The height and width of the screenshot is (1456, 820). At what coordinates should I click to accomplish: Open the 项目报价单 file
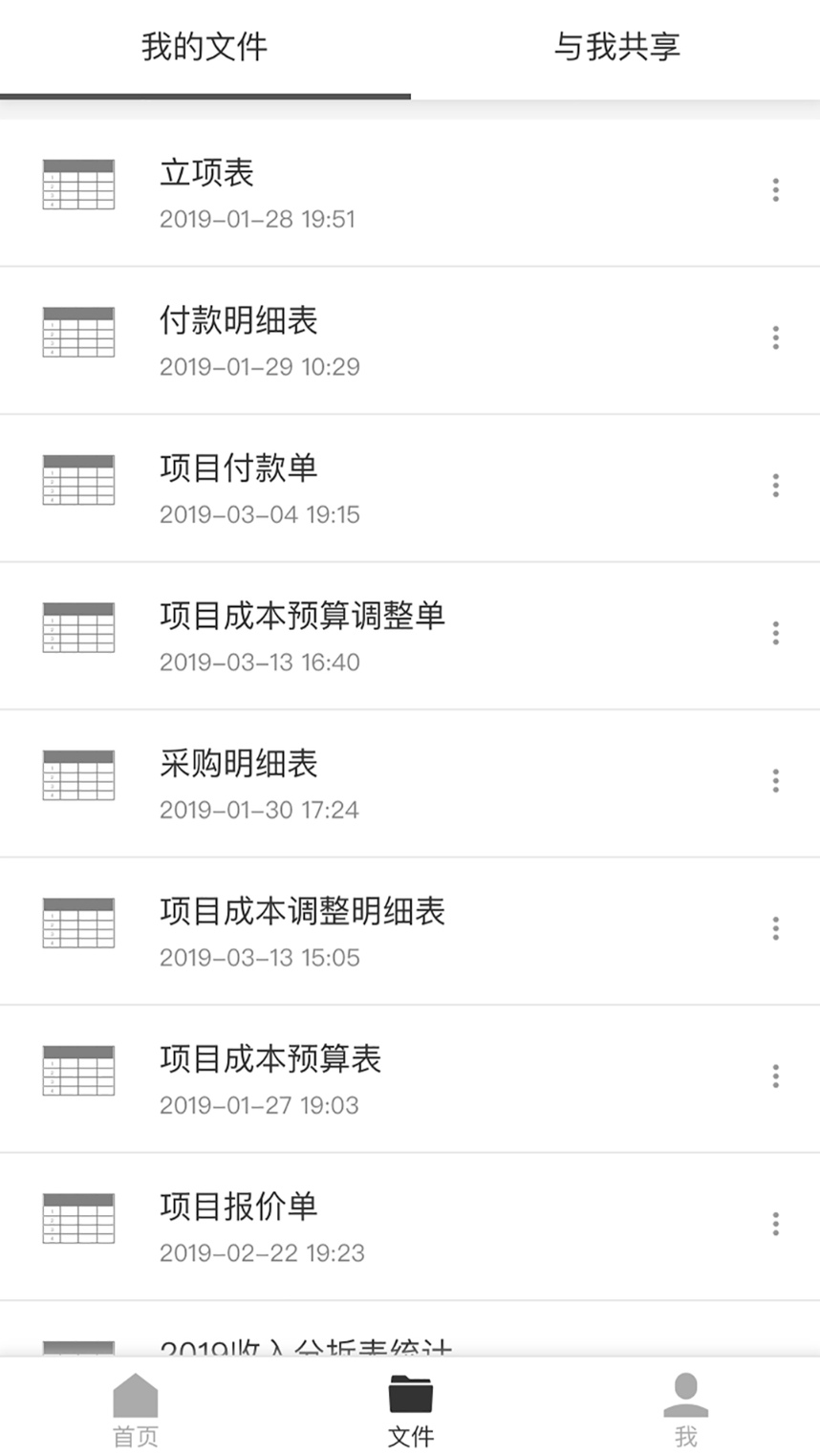click(238, 1207)
